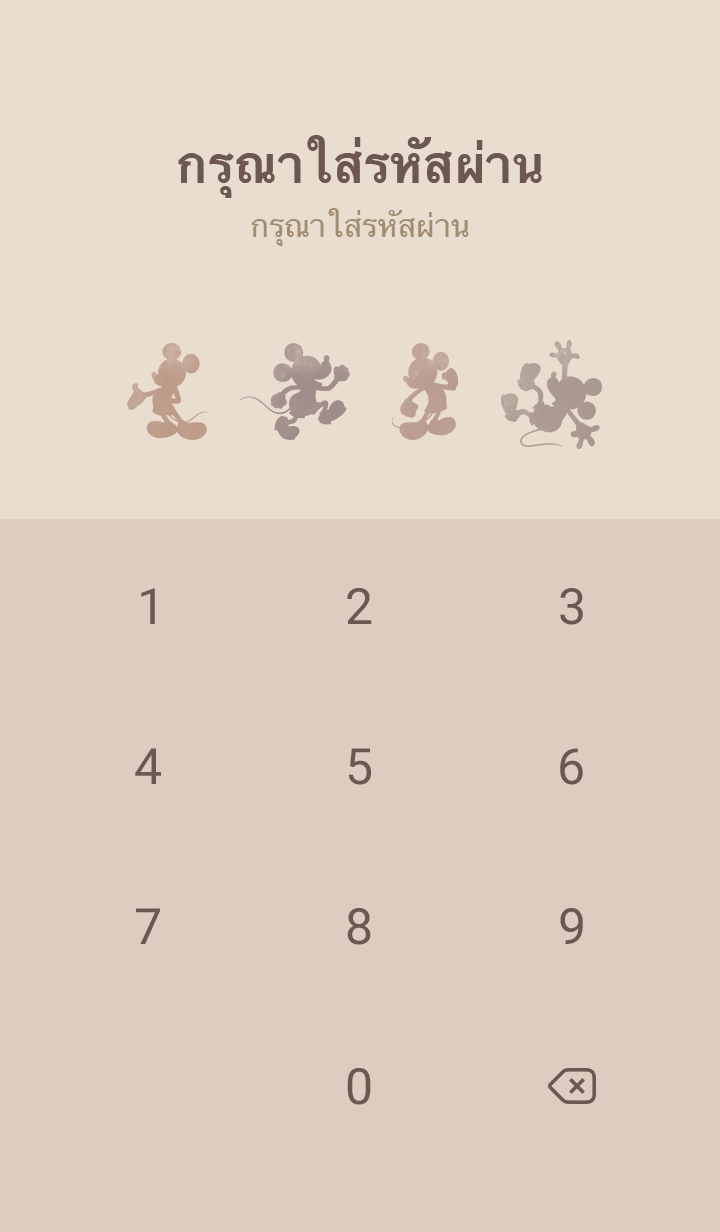Enter the number 4

(x=148, y=767)
